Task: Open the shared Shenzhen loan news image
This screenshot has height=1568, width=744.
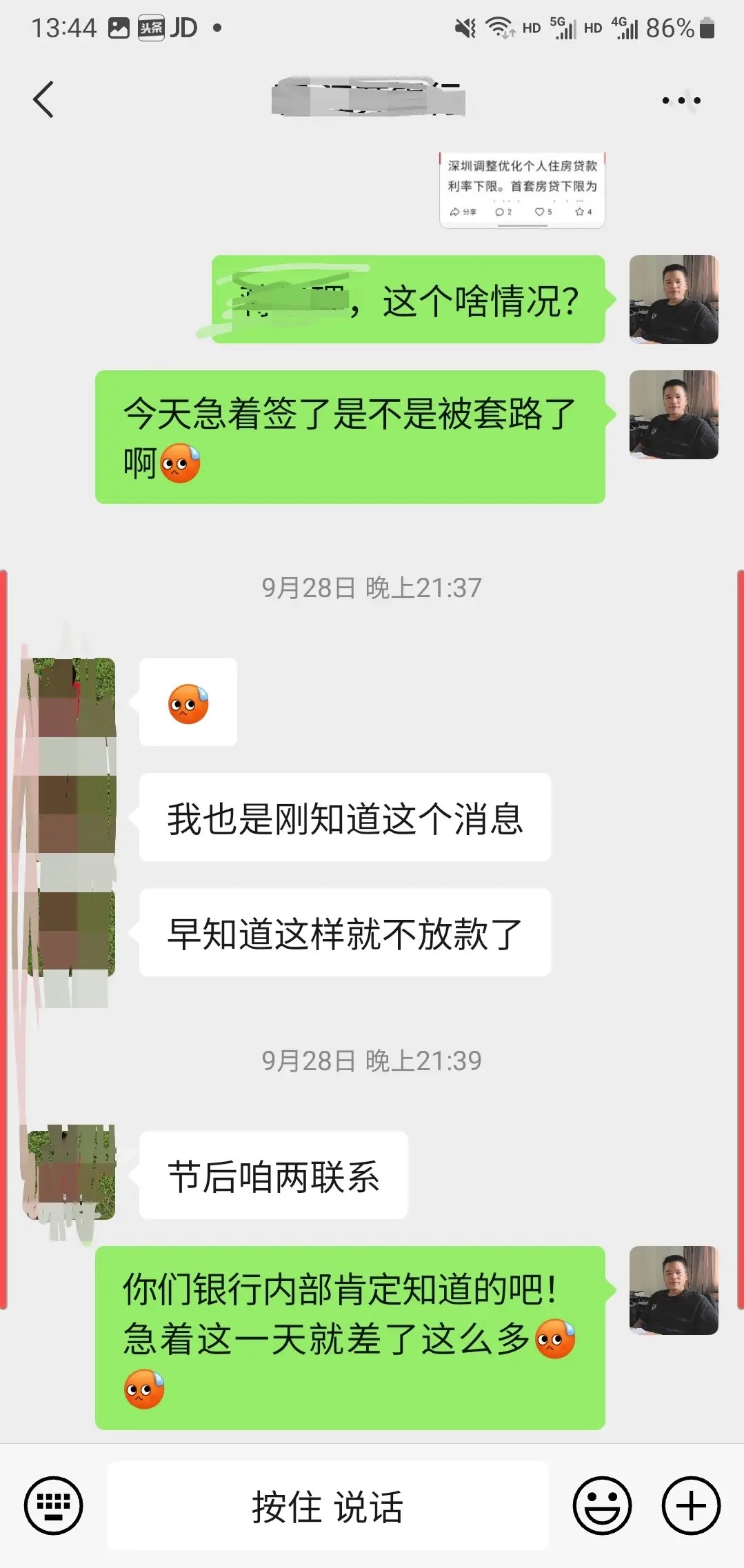Action: tap(522, 190)
